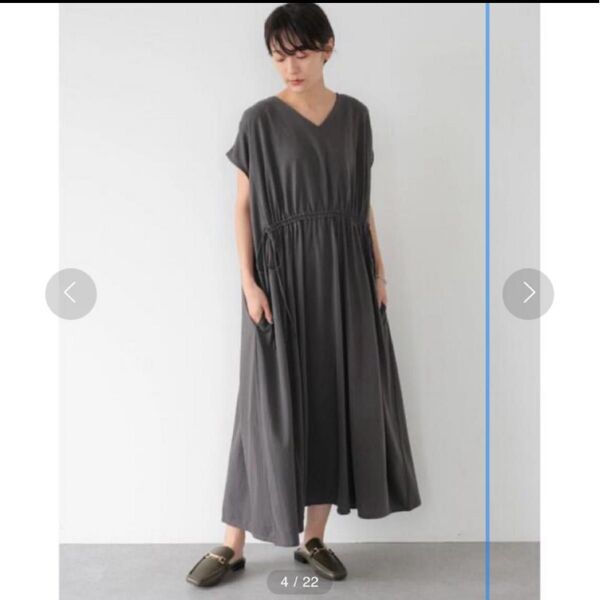
Task: Advance to the next product photo
Action: pos(527,293)
